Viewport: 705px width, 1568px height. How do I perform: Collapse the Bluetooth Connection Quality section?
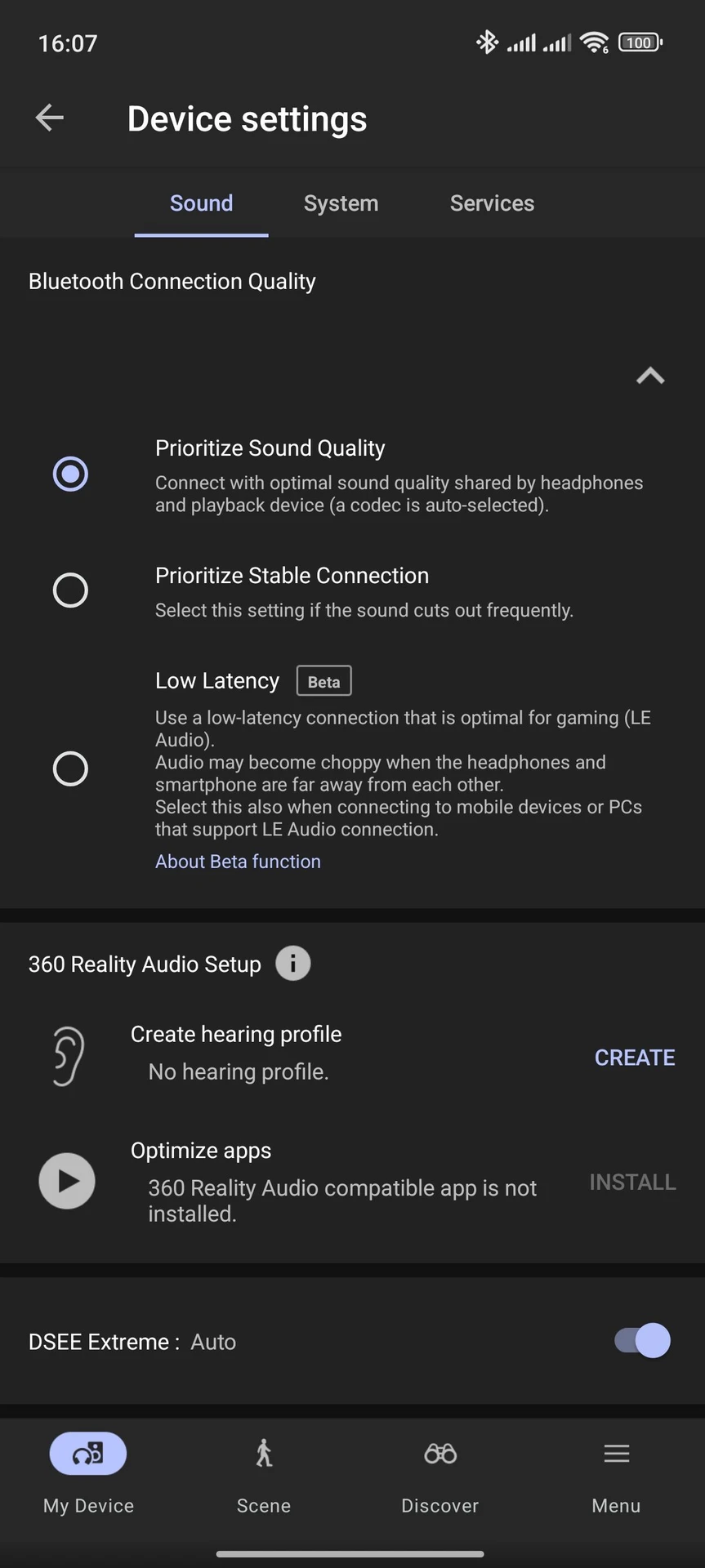(x=650, y=376)
